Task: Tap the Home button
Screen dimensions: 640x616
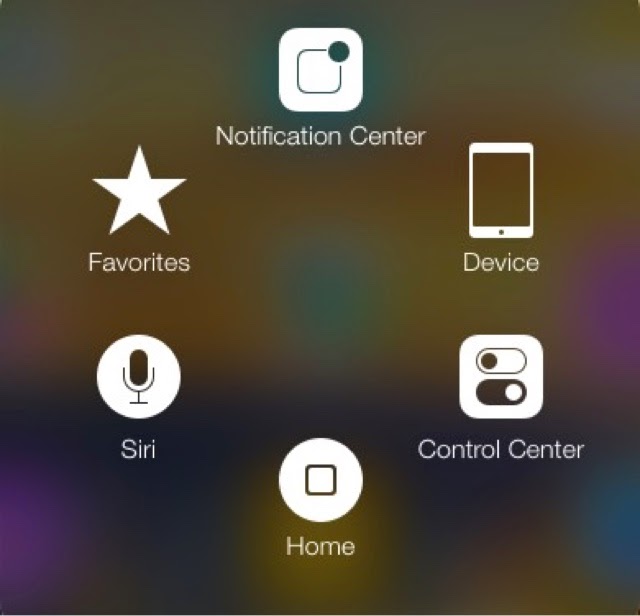Action: [320, 481]
